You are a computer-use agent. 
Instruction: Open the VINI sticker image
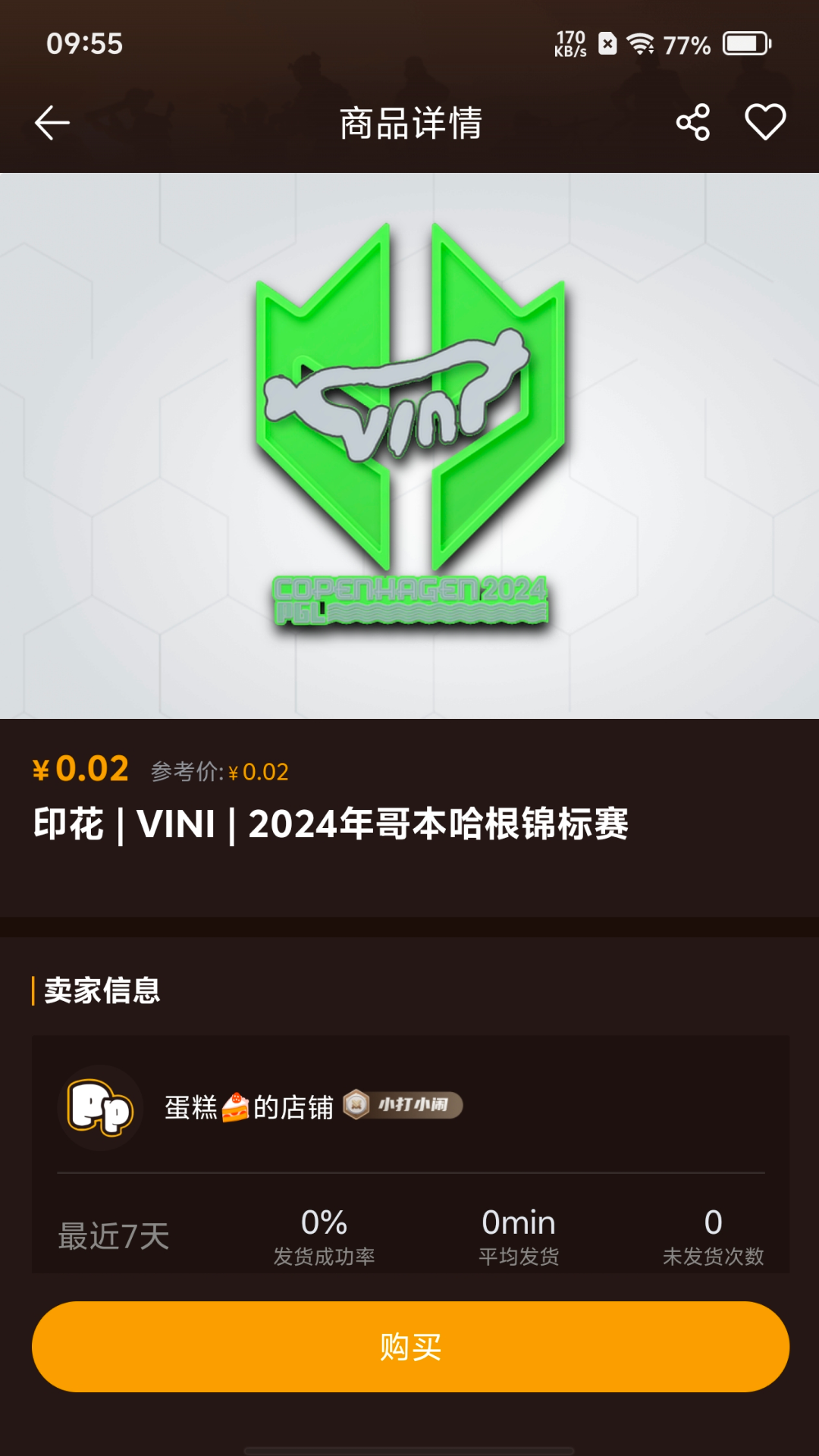tap(409, 425)
